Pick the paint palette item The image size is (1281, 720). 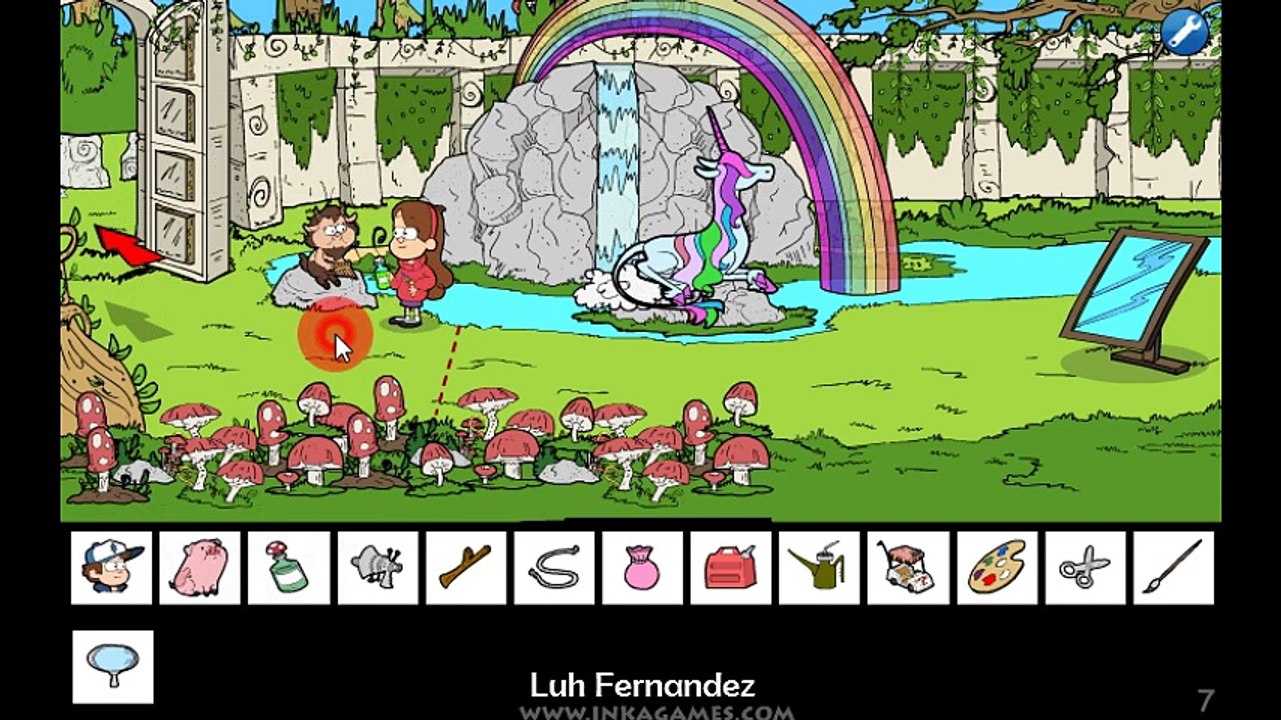pos(997,568)
